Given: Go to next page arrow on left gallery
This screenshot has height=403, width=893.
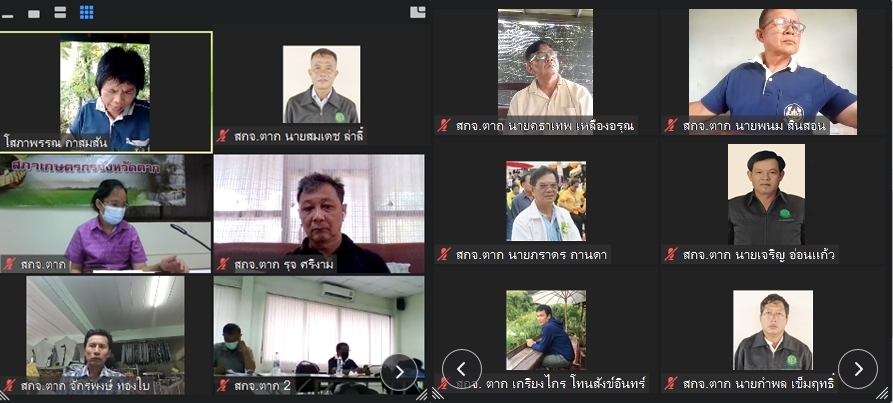Looking at the screenshot, I should point(399,371).
